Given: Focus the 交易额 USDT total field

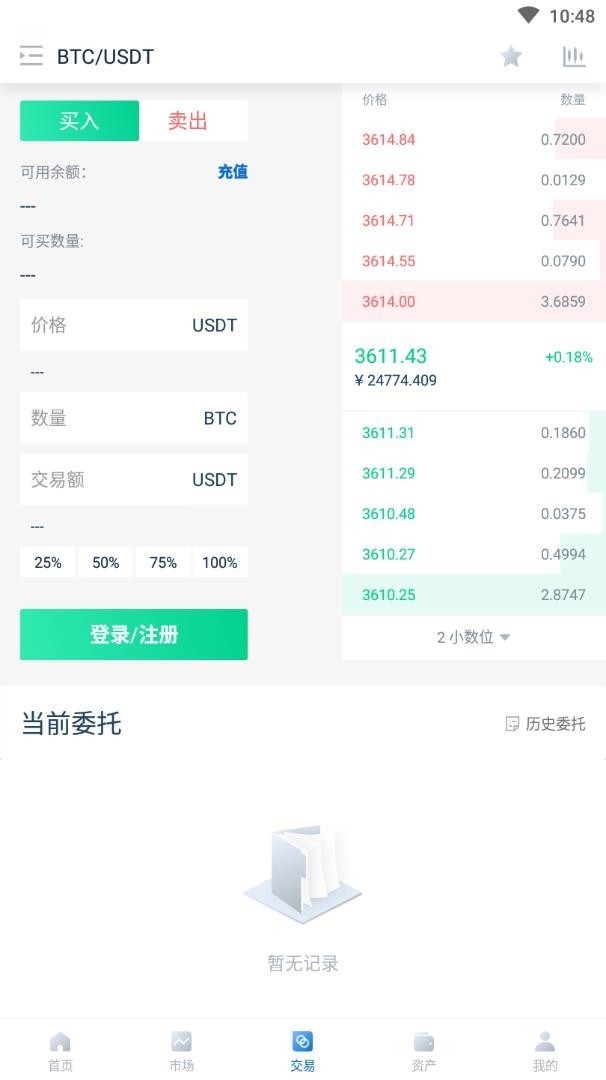Looking at the screenshot, I should click(133, 480).
